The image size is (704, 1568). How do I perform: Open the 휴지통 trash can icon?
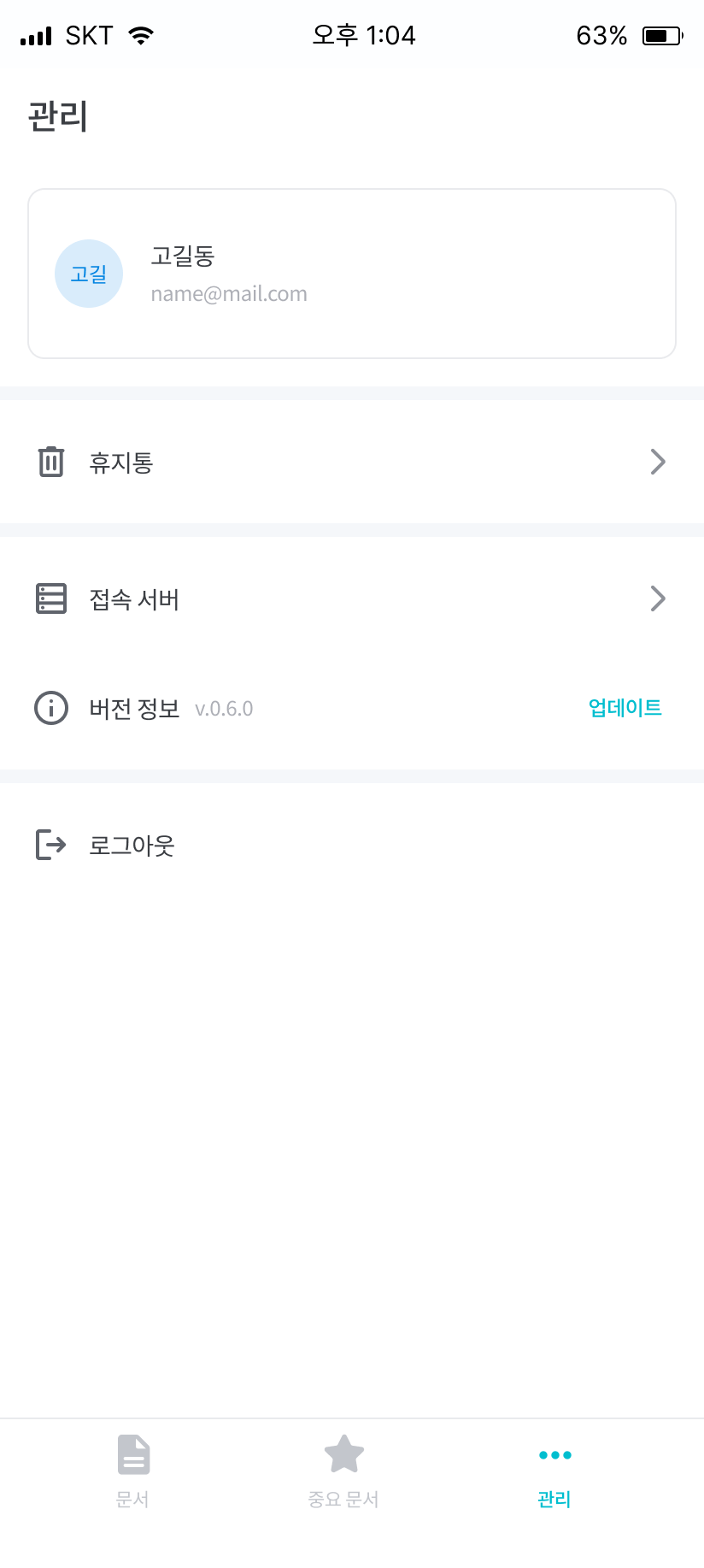click(x=51, y=462)
